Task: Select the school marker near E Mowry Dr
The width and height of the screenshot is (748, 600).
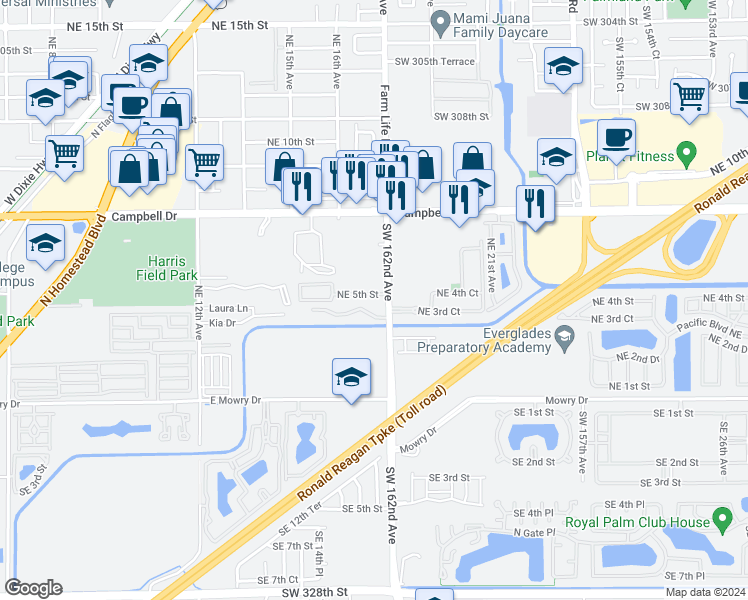Action: (351, 381)
